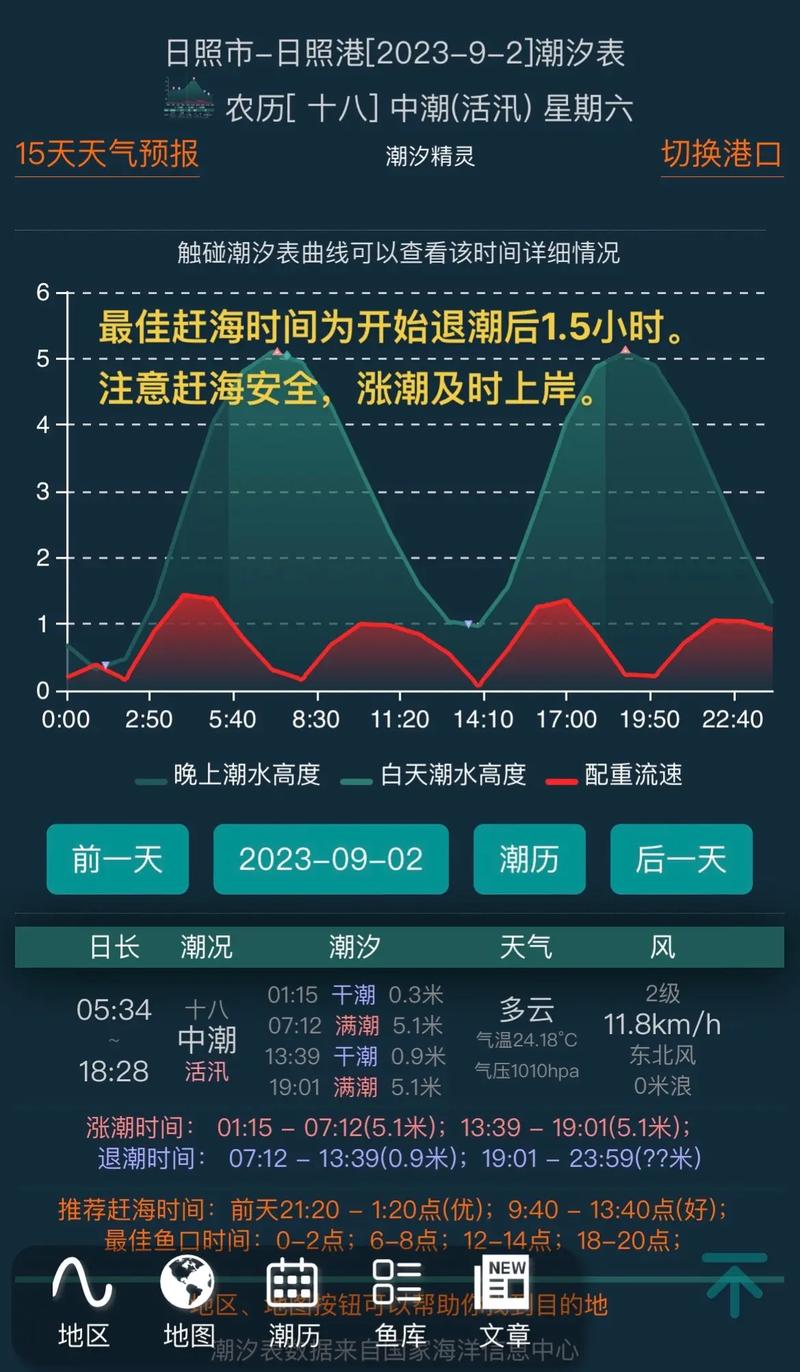This screenshot has height=1372, width=800.
Task: Tap the back-to-top arrow icon
Action: pyautogui.click(x=735, y=1285)
